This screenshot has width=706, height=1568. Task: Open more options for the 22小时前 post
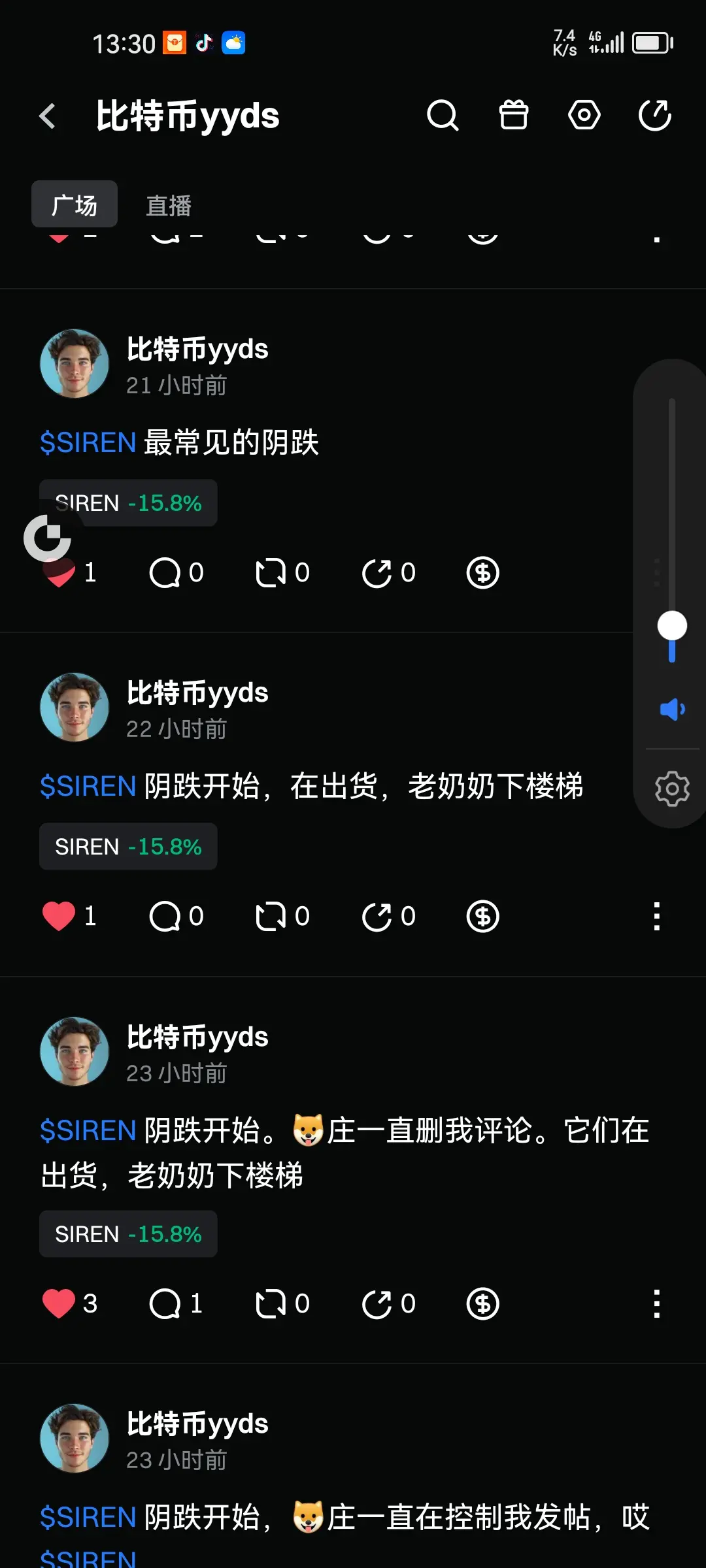[656, 916]
